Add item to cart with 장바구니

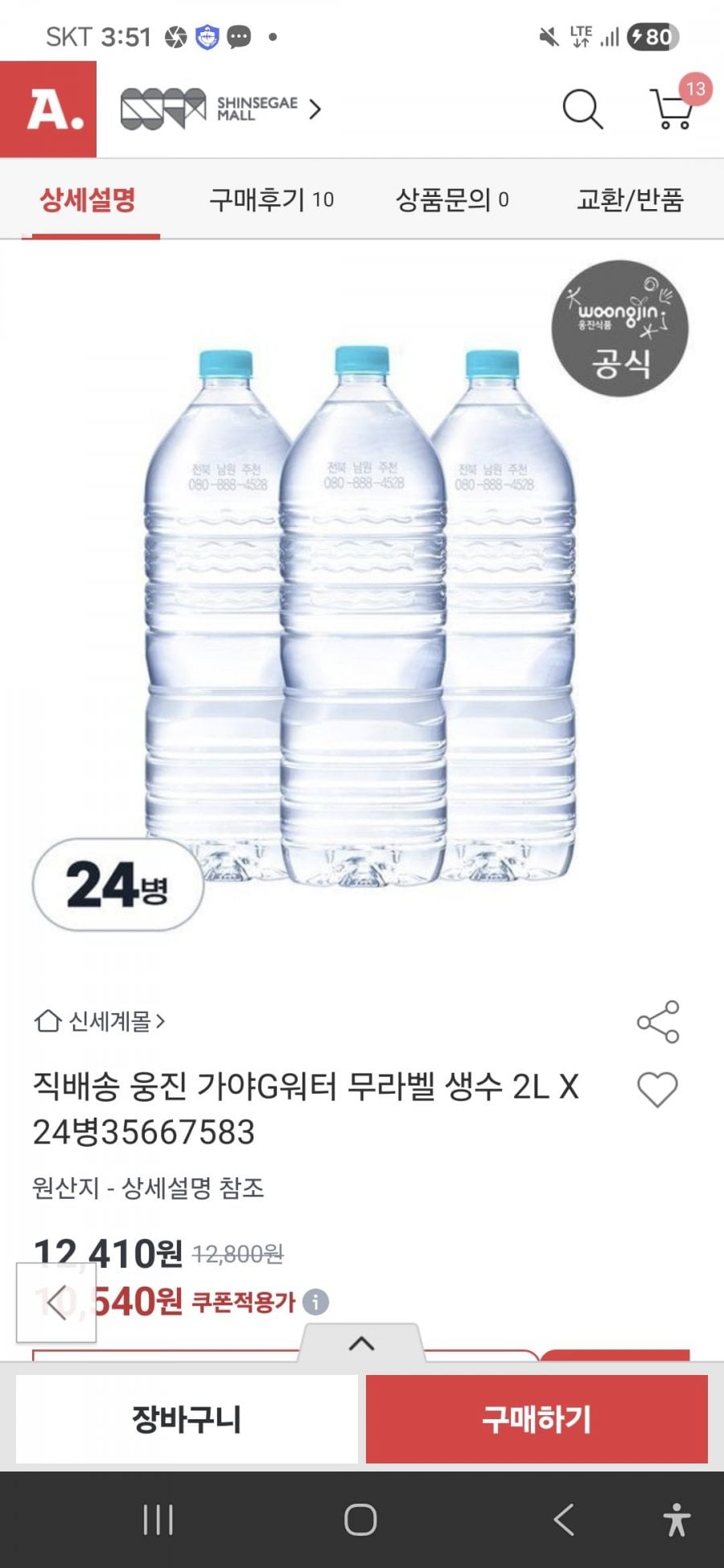[x=187, y=1419]
